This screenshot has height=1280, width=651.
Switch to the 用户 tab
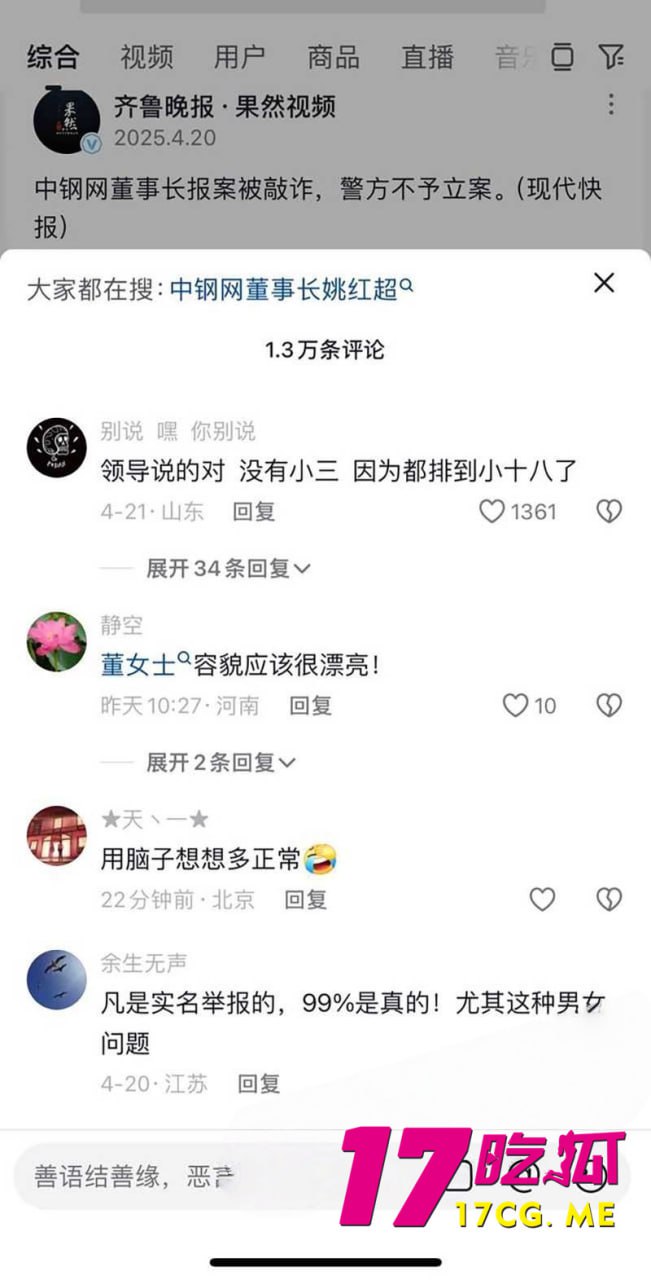(240, 57)
